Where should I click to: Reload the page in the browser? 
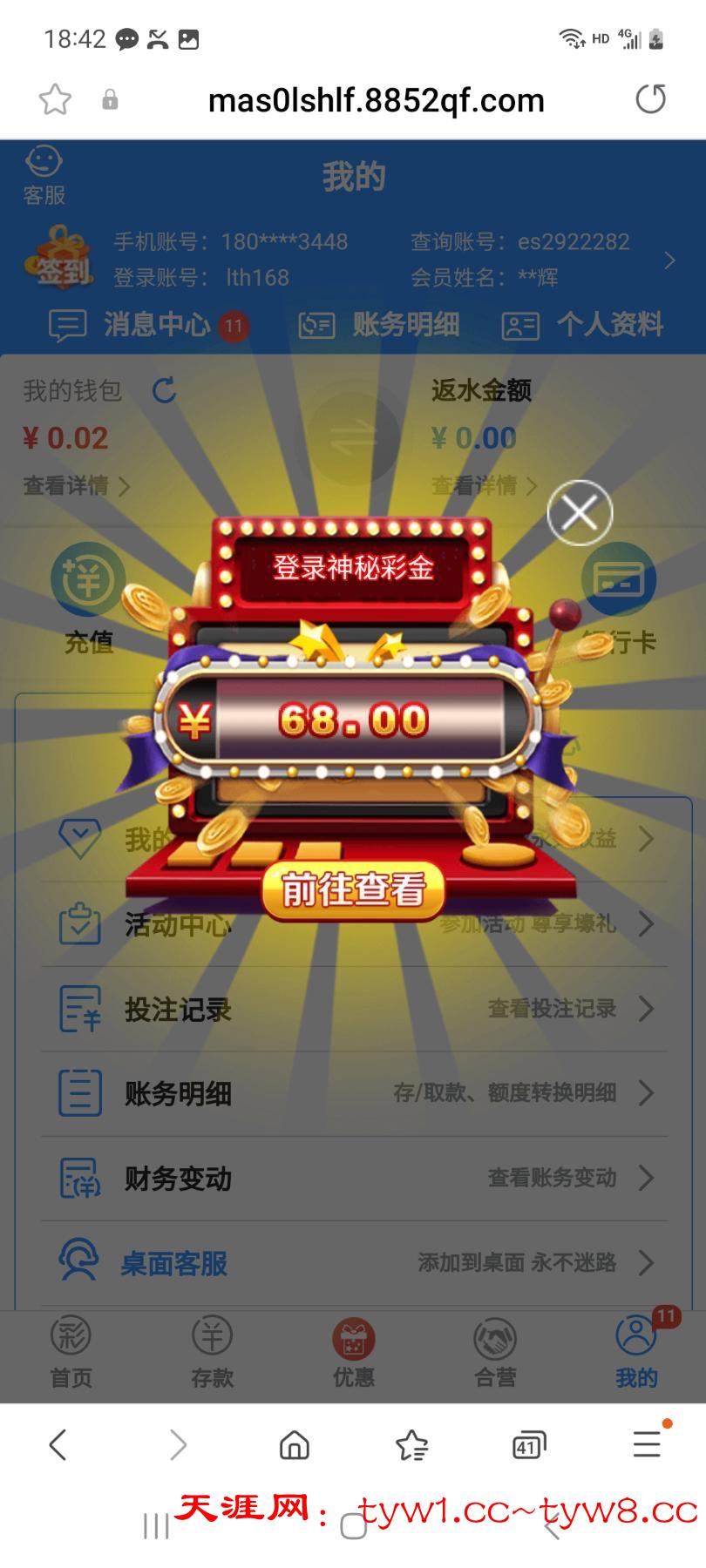tap(650, 99)
